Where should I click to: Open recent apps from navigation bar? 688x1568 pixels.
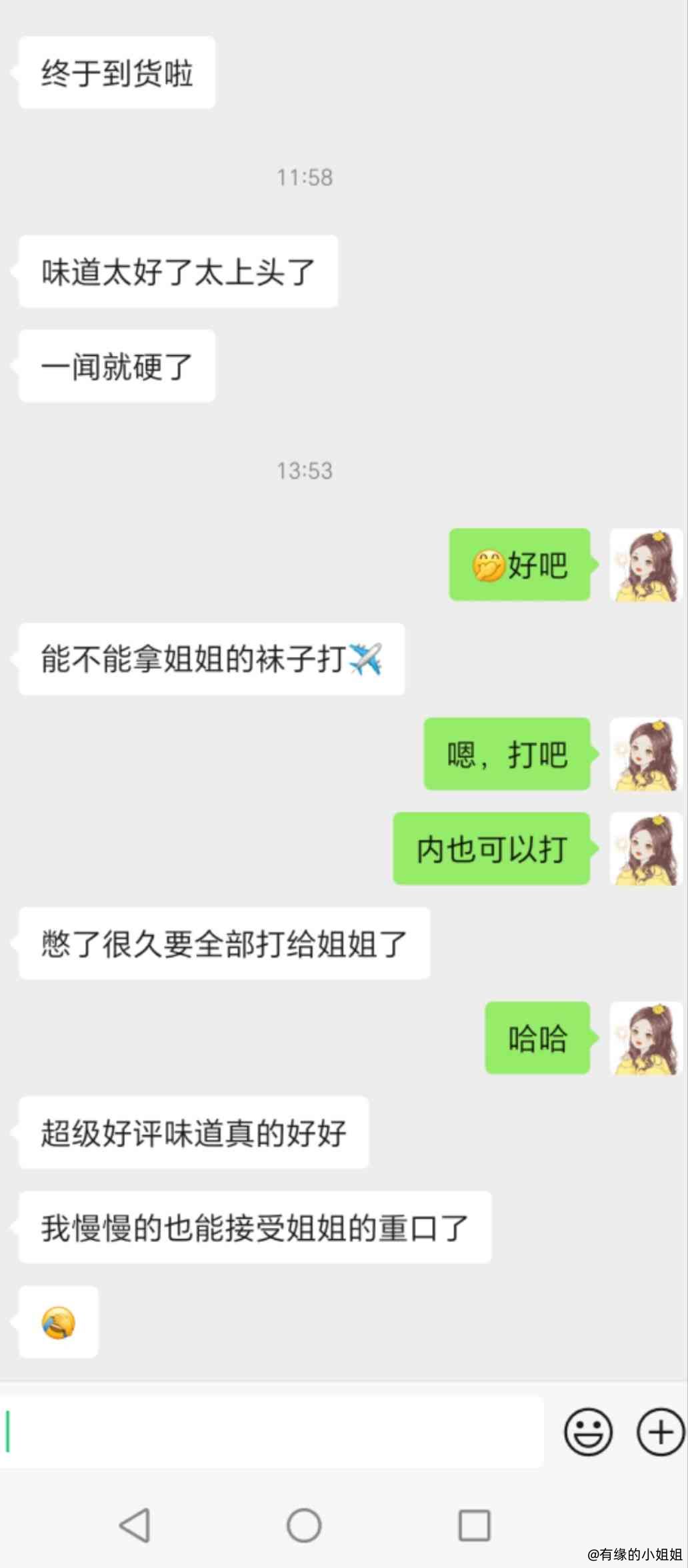474,1525
